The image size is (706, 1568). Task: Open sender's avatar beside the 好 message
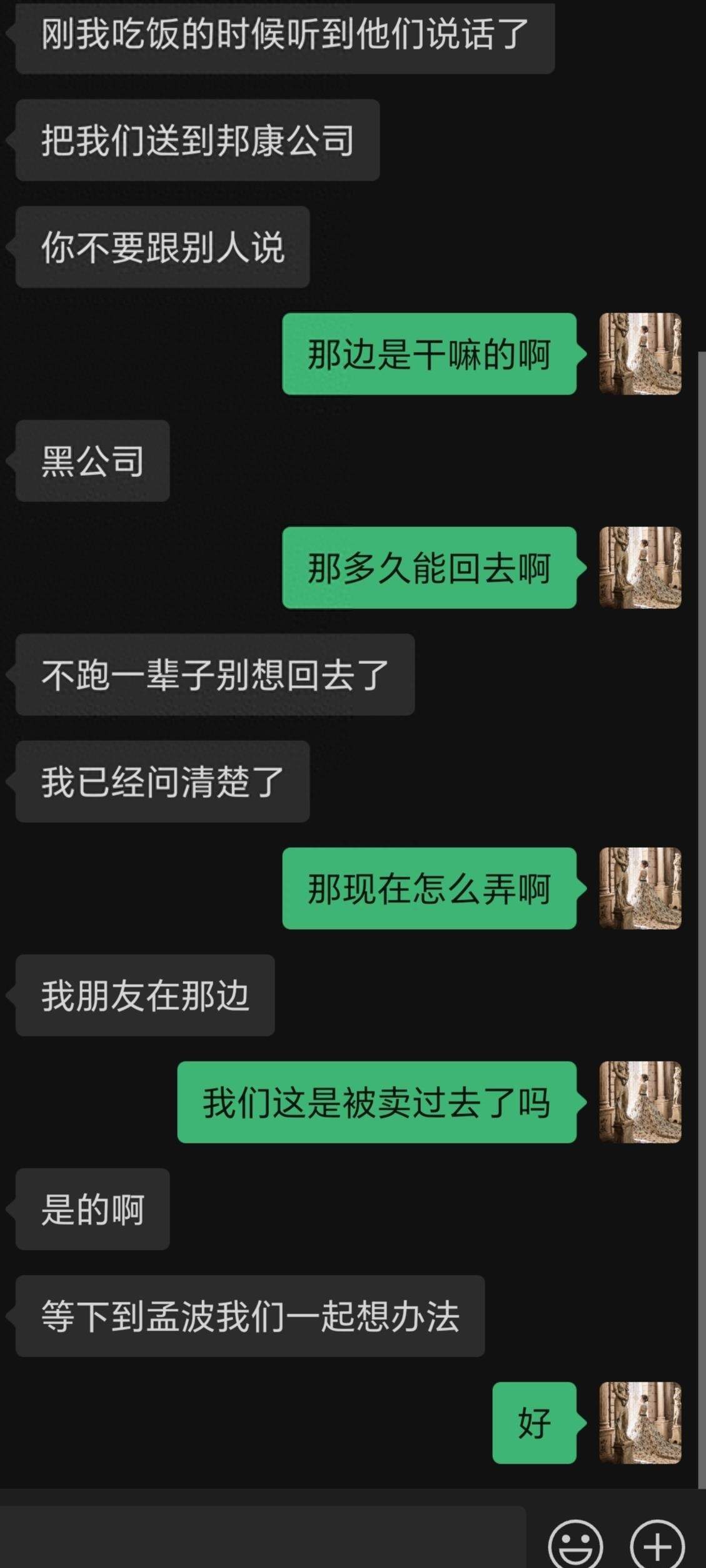click(x=640, y=1422)
